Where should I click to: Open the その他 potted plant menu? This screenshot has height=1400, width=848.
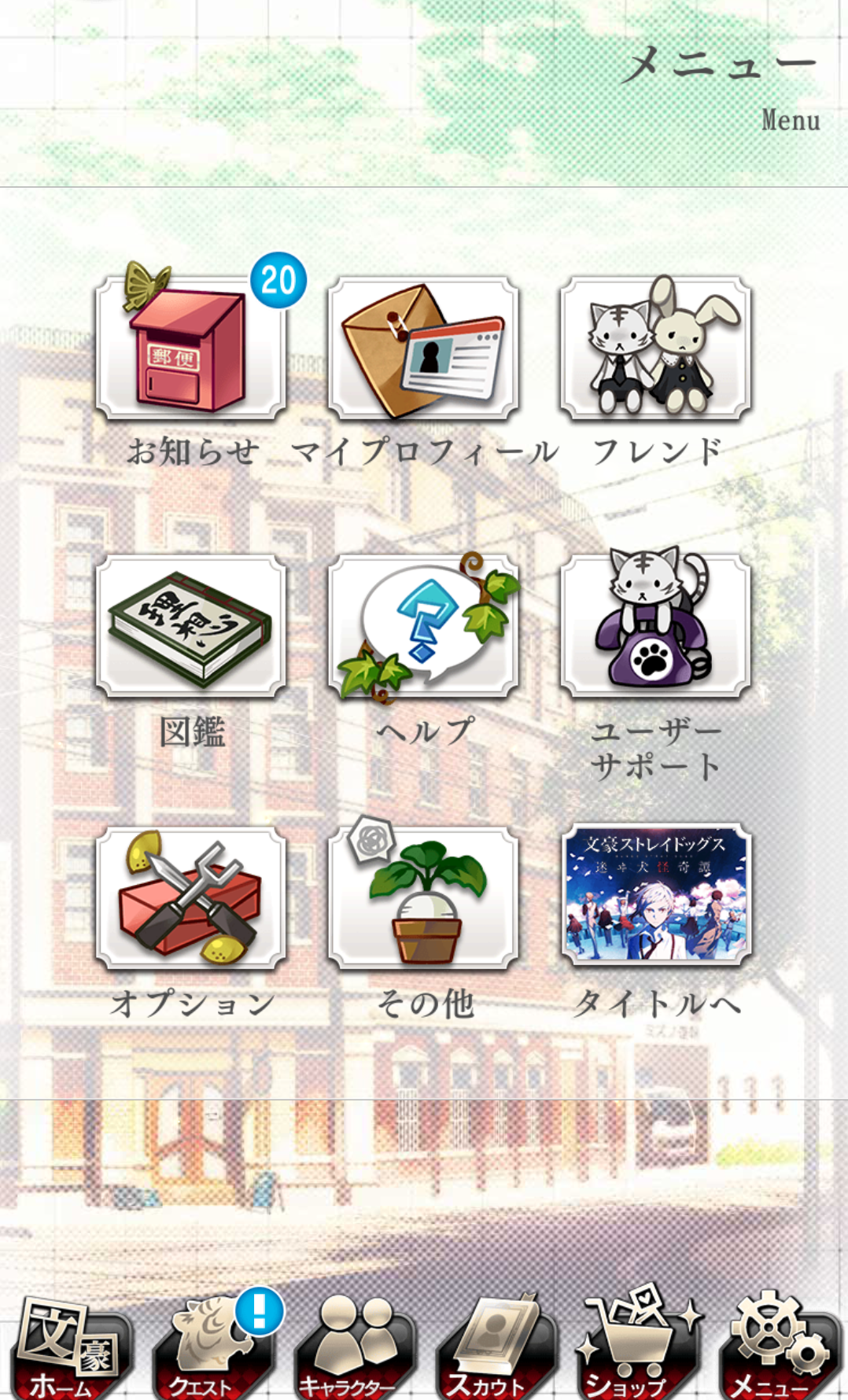pos(423,898)
